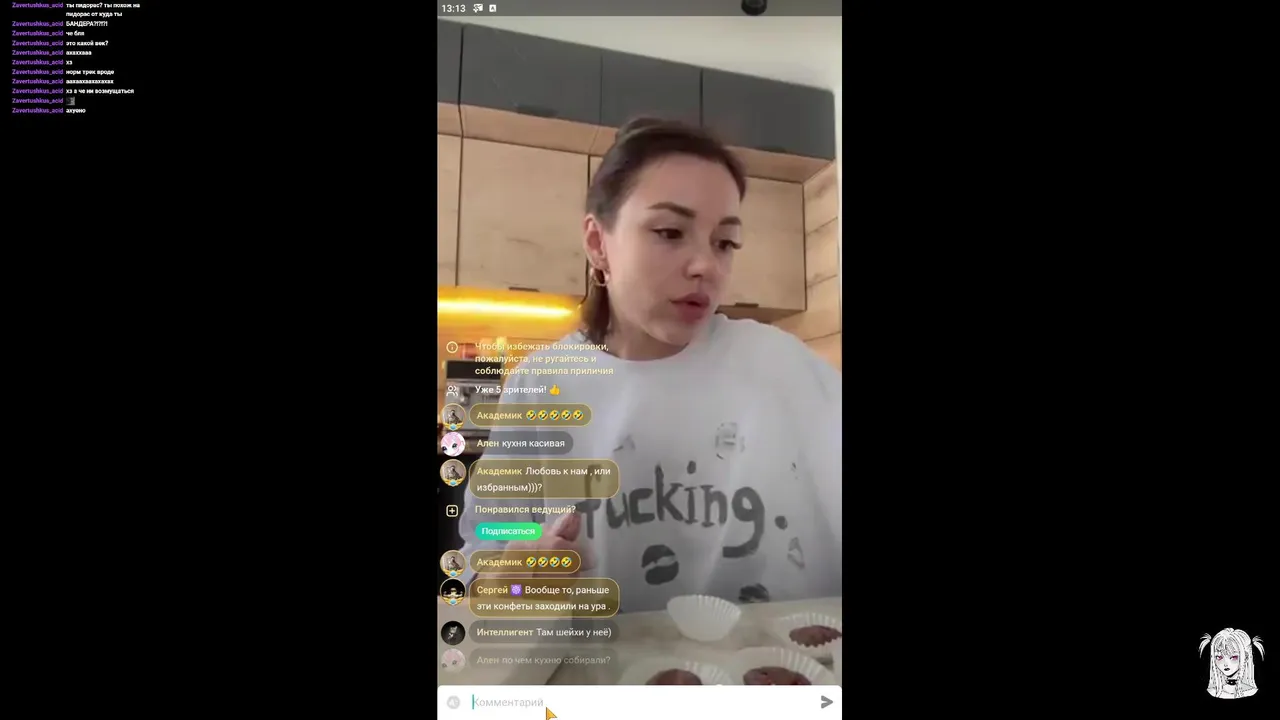Open Интеллигент's comment 'Там шейхи у неё'
Viewport: 1280px width, 720px height.
tap(543, 632)
